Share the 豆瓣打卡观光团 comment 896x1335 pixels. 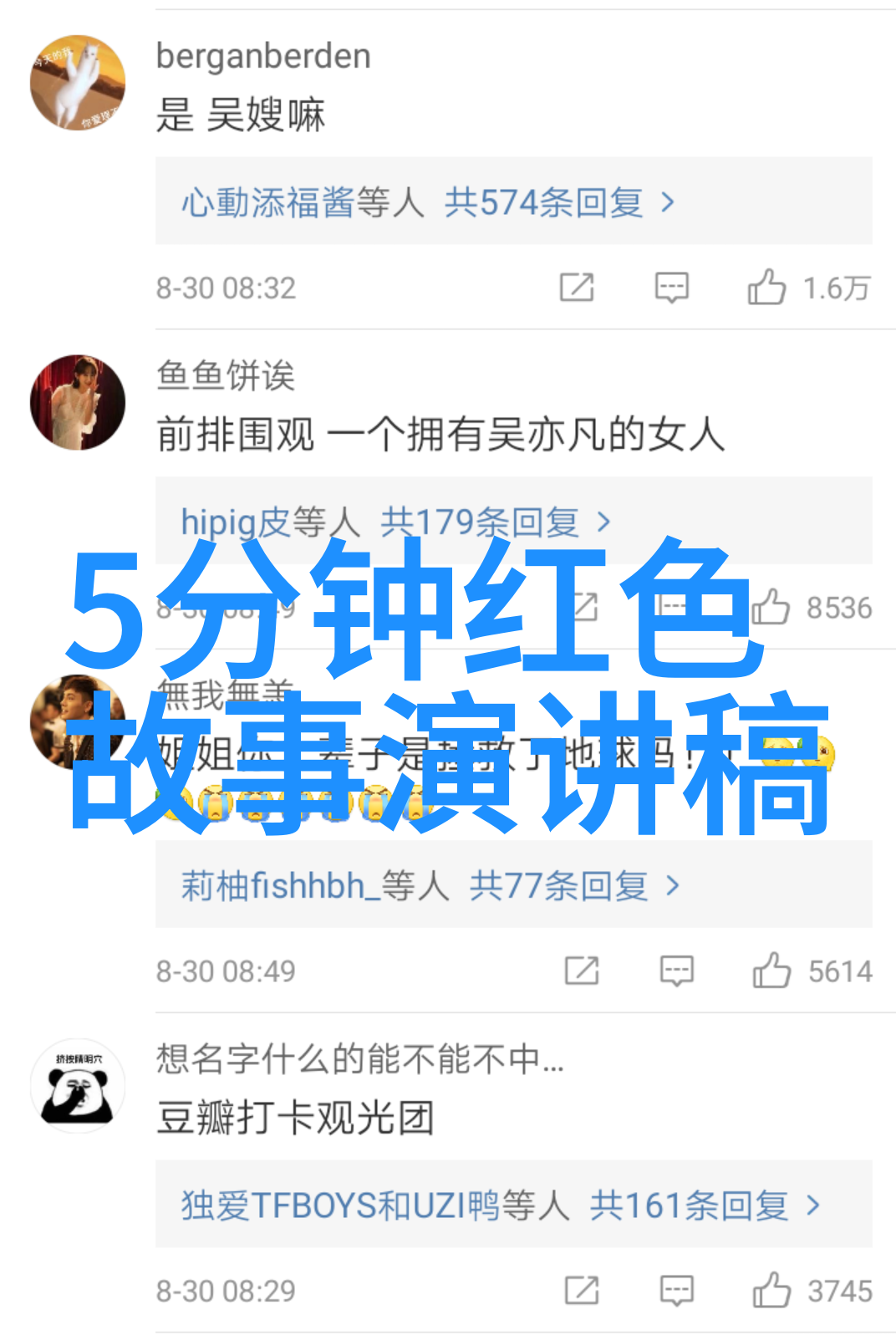(x=582, y=1290)
